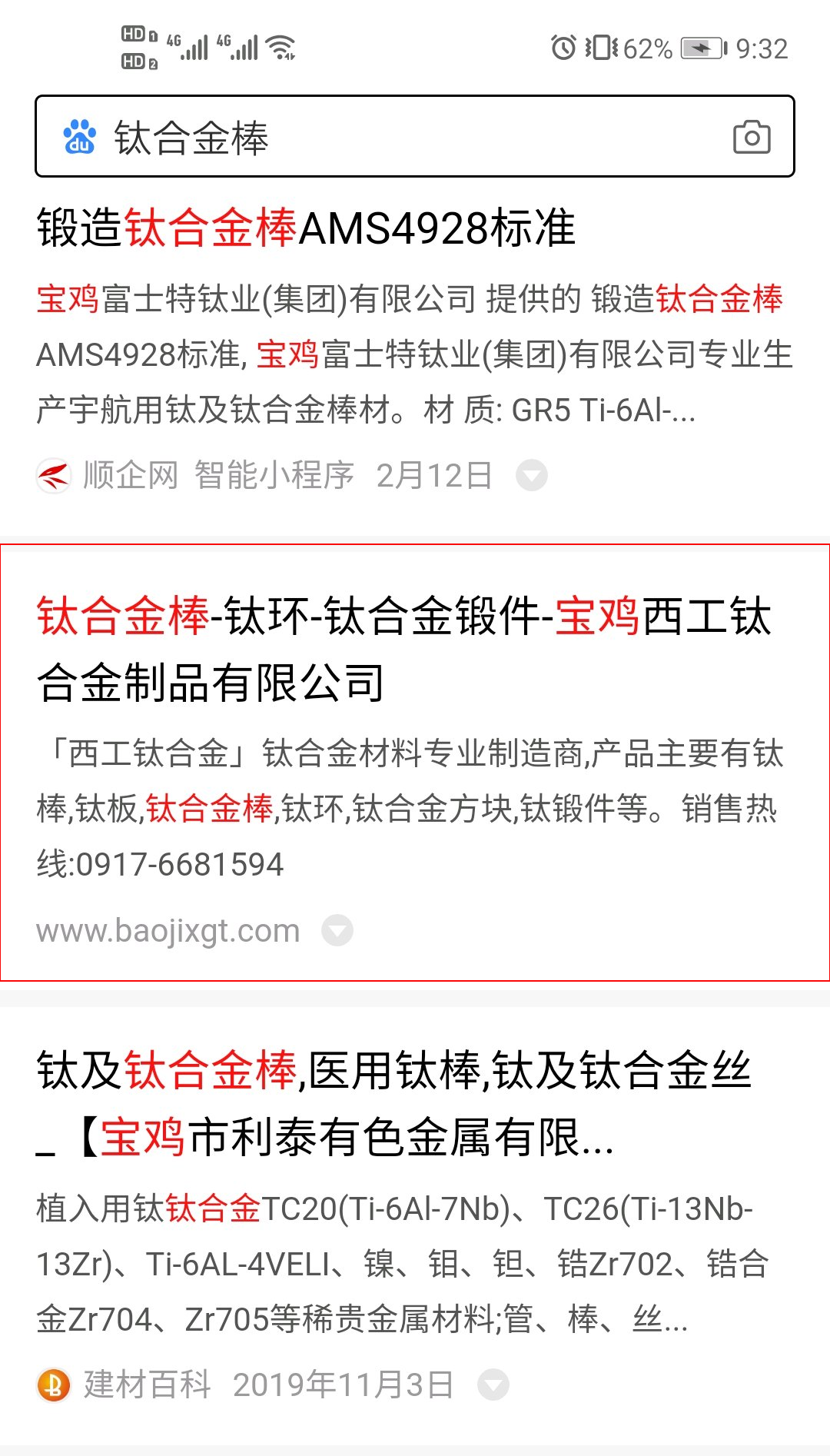
Task: Expand dropdown arrow next to 2019年11月3日
Action: click(x=493, y=1385)
